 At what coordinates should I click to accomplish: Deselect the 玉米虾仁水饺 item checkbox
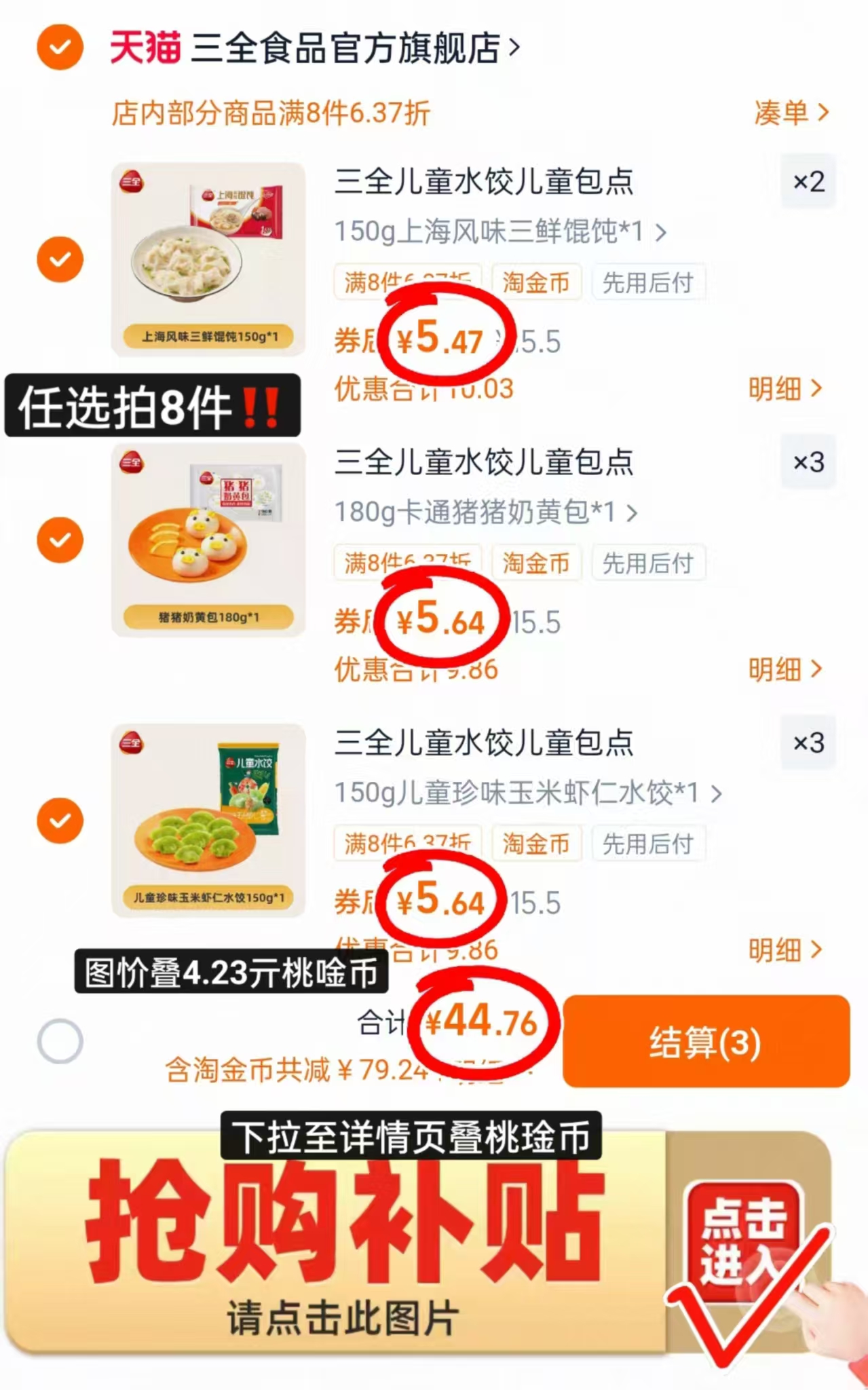[x=60, y=821]
